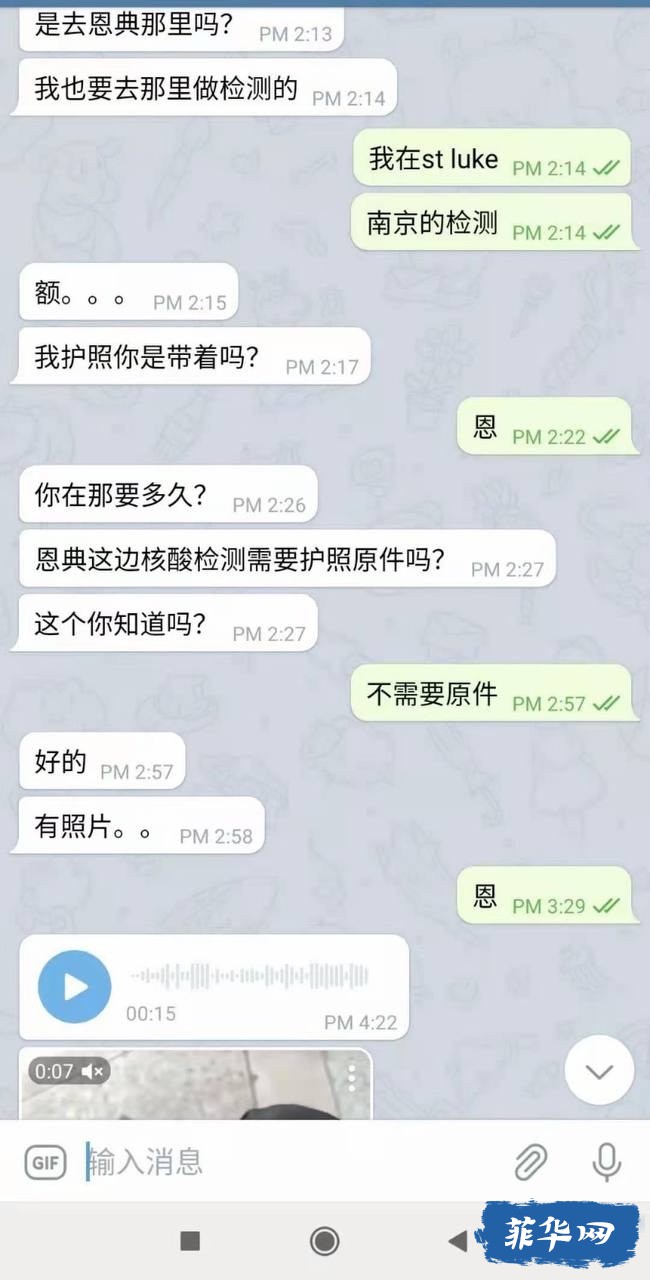The width and height of the screenshot is (650, 1280).
Task: Play the 00:15 voice message
Action: (74, 987)
